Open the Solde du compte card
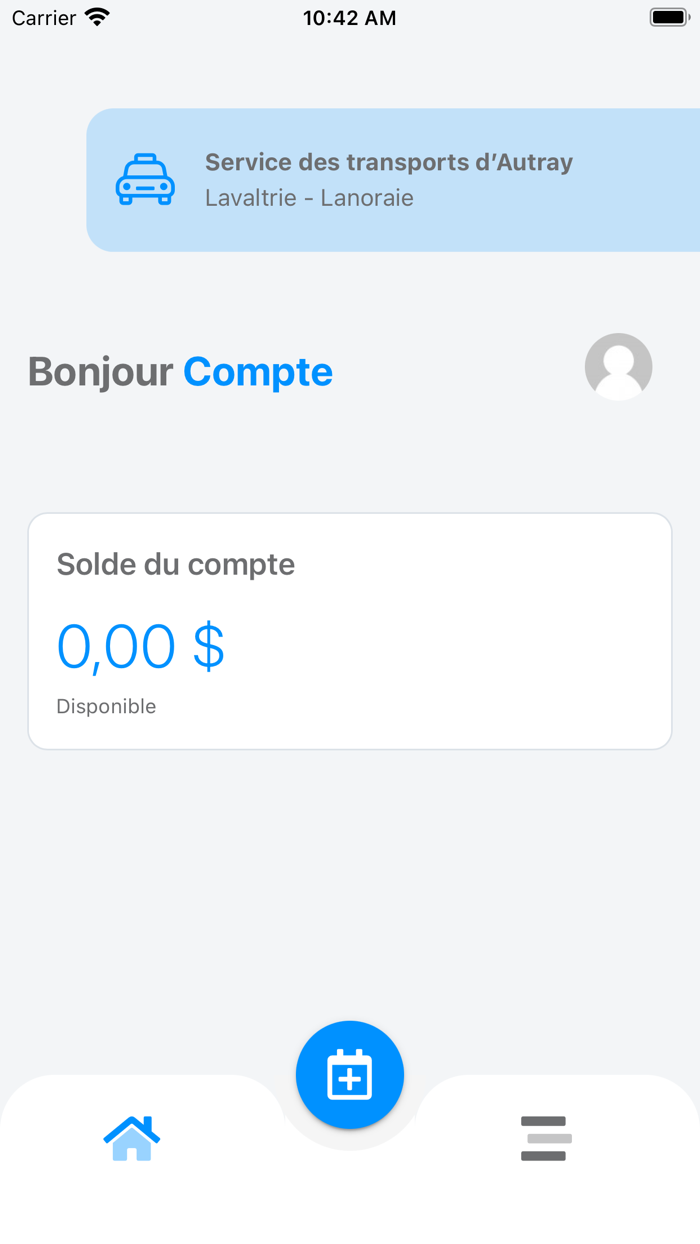This screenshot has width=700, height=1244. (x=349, y=631)
